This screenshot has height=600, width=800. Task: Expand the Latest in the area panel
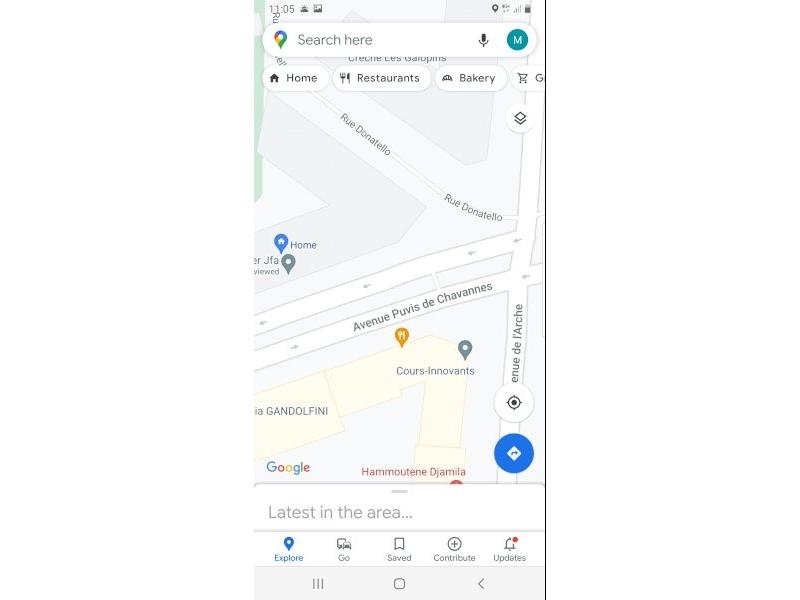click(x=399, y=511)
